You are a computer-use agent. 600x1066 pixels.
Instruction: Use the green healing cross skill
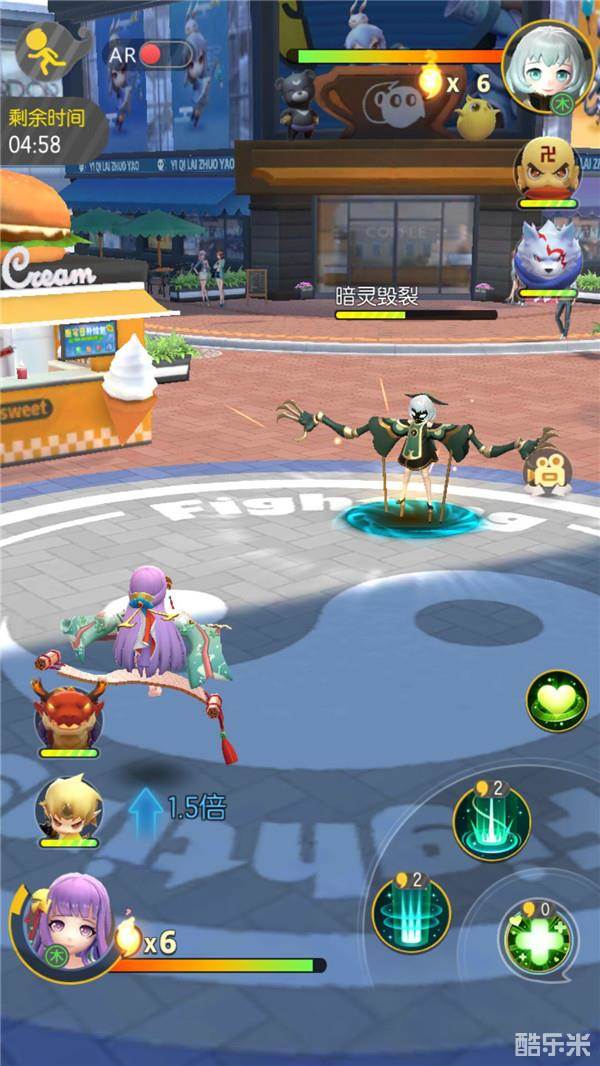click(x=537, y=939)
